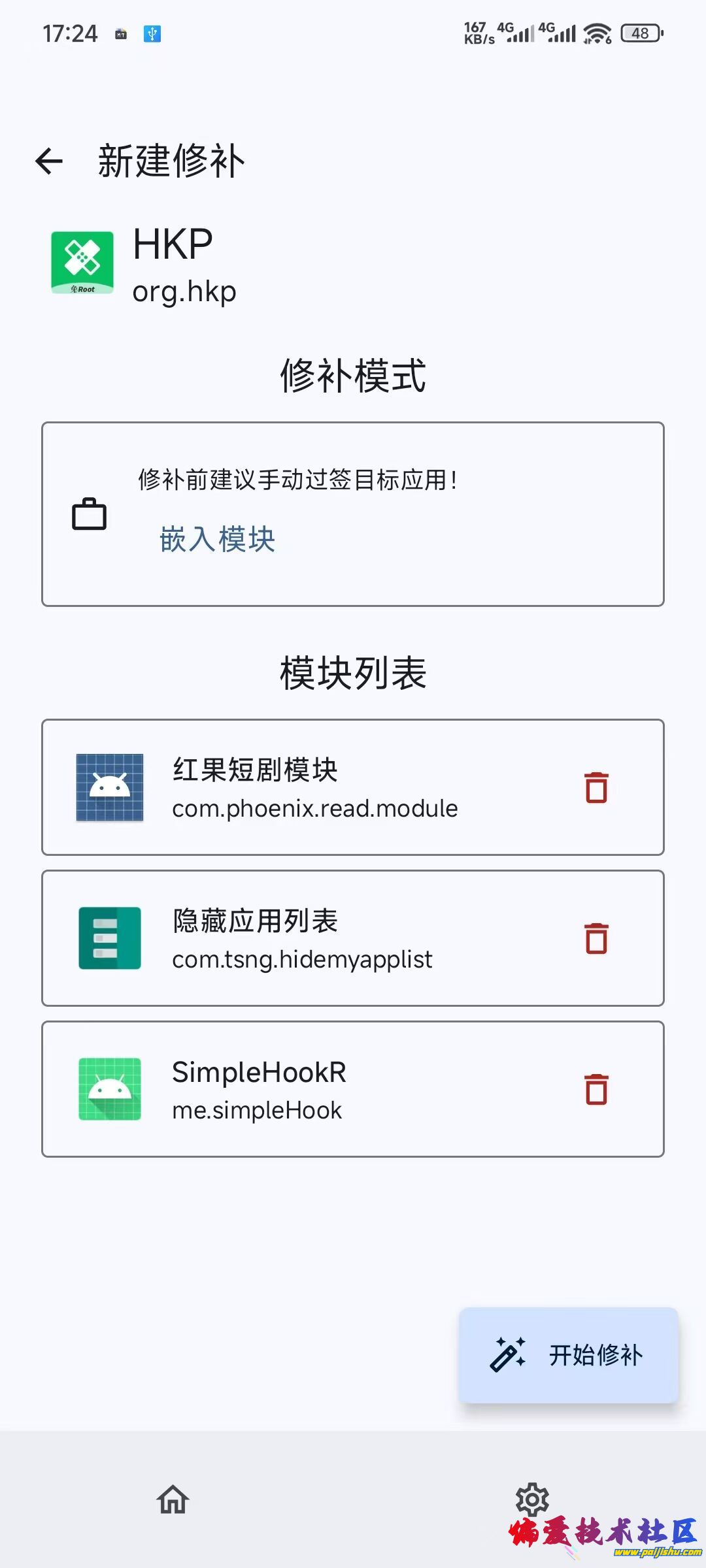The image size is (706, 1568).
Task: Remove 隐藏应用列表 from module list
Action: click(x=596, y=938)
